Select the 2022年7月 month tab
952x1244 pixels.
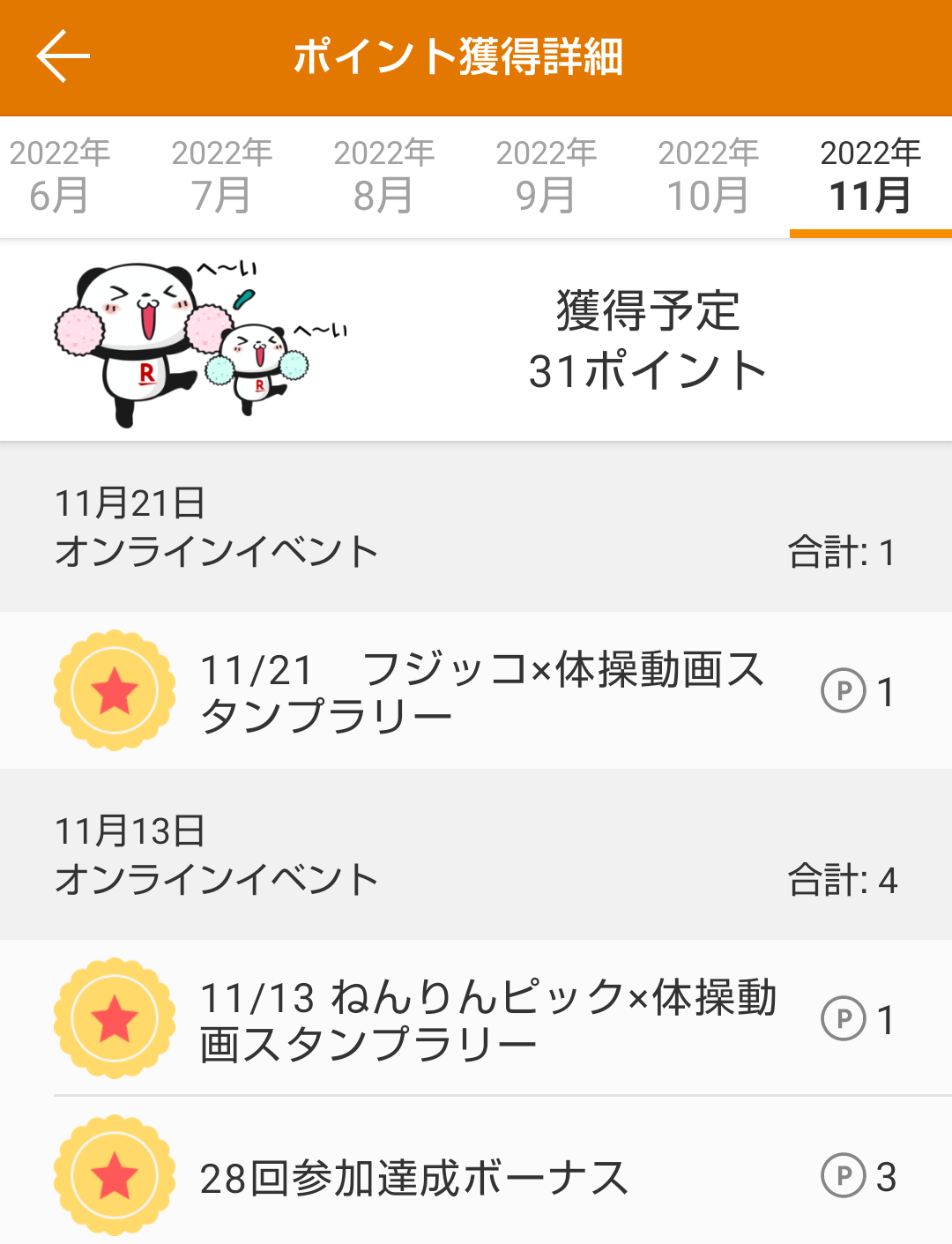[x=221, y=175]
